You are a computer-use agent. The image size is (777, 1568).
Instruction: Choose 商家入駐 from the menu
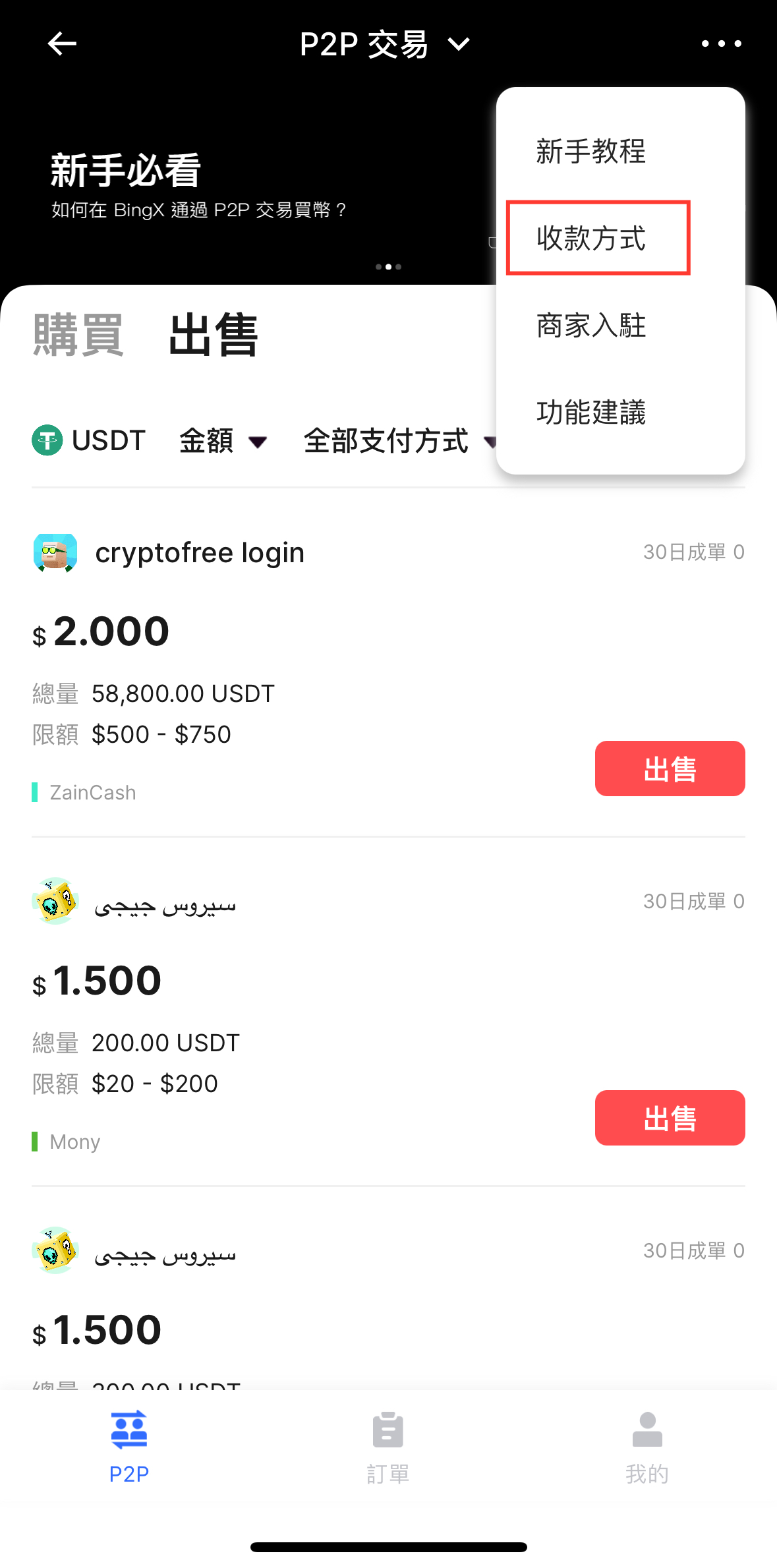[590, 326]
